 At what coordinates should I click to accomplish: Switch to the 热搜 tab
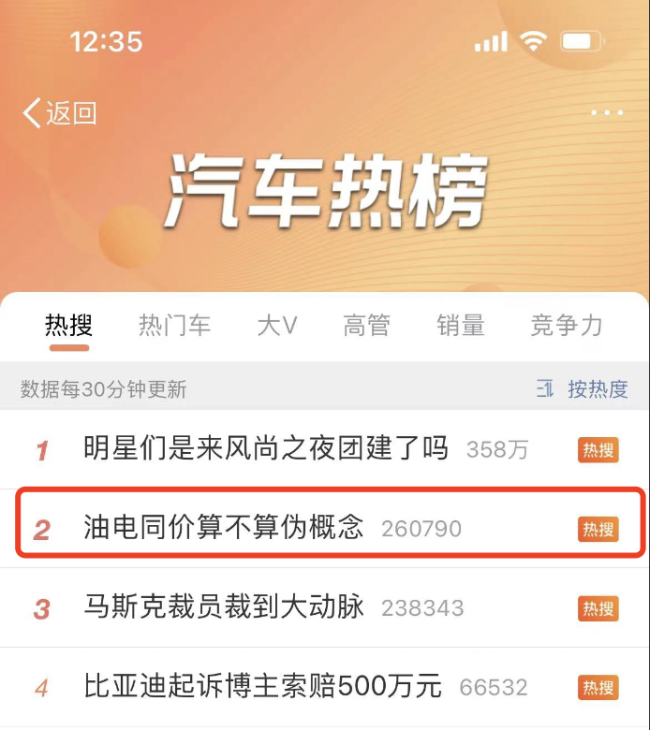(69, 325)
